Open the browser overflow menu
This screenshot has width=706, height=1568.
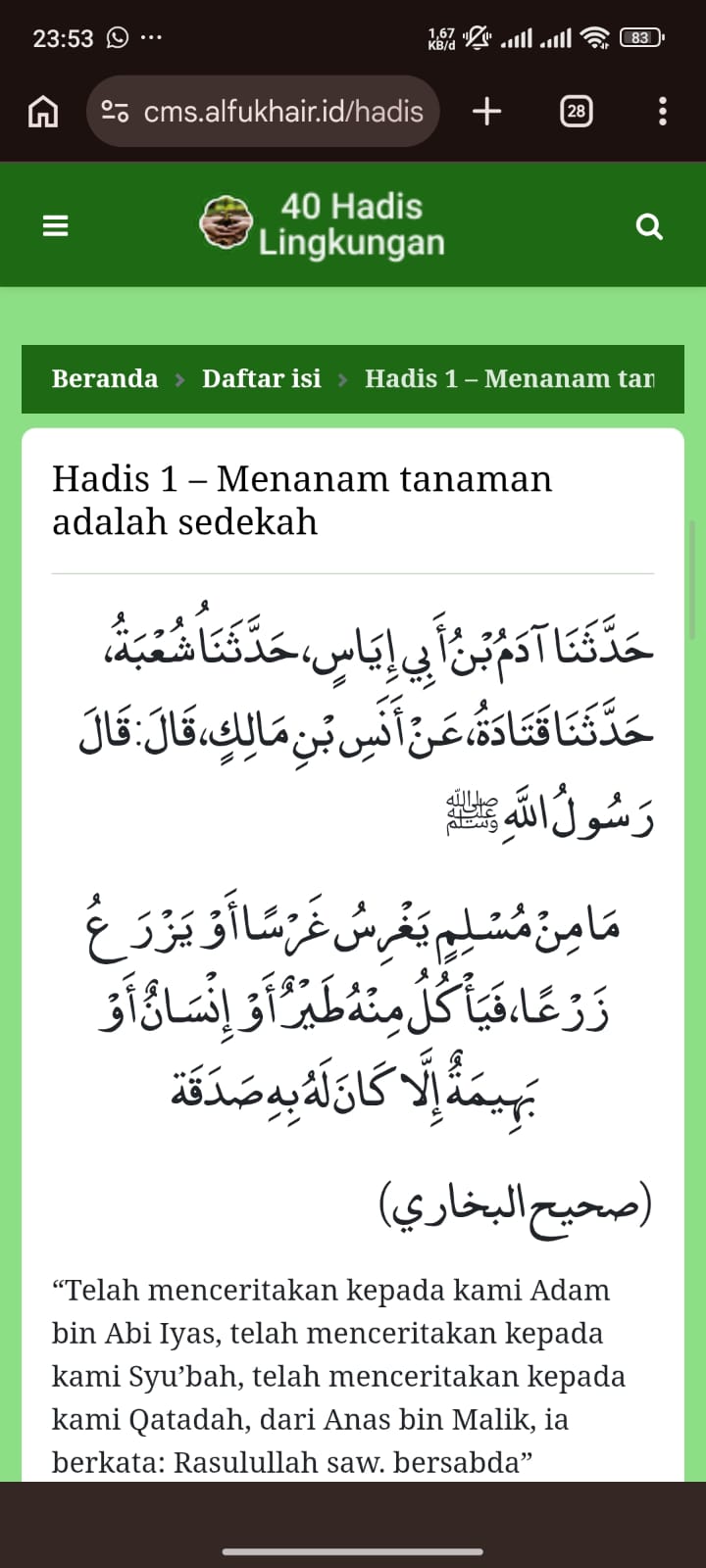coord(663,112)
